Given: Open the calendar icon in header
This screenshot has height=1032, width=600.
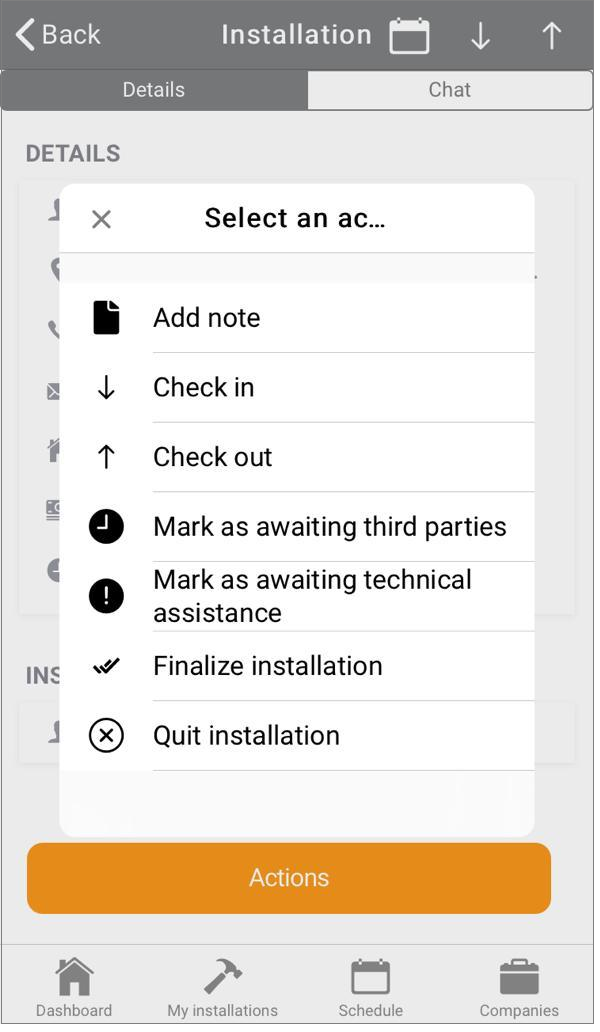Looking at the screenshot, I should 409,36.
